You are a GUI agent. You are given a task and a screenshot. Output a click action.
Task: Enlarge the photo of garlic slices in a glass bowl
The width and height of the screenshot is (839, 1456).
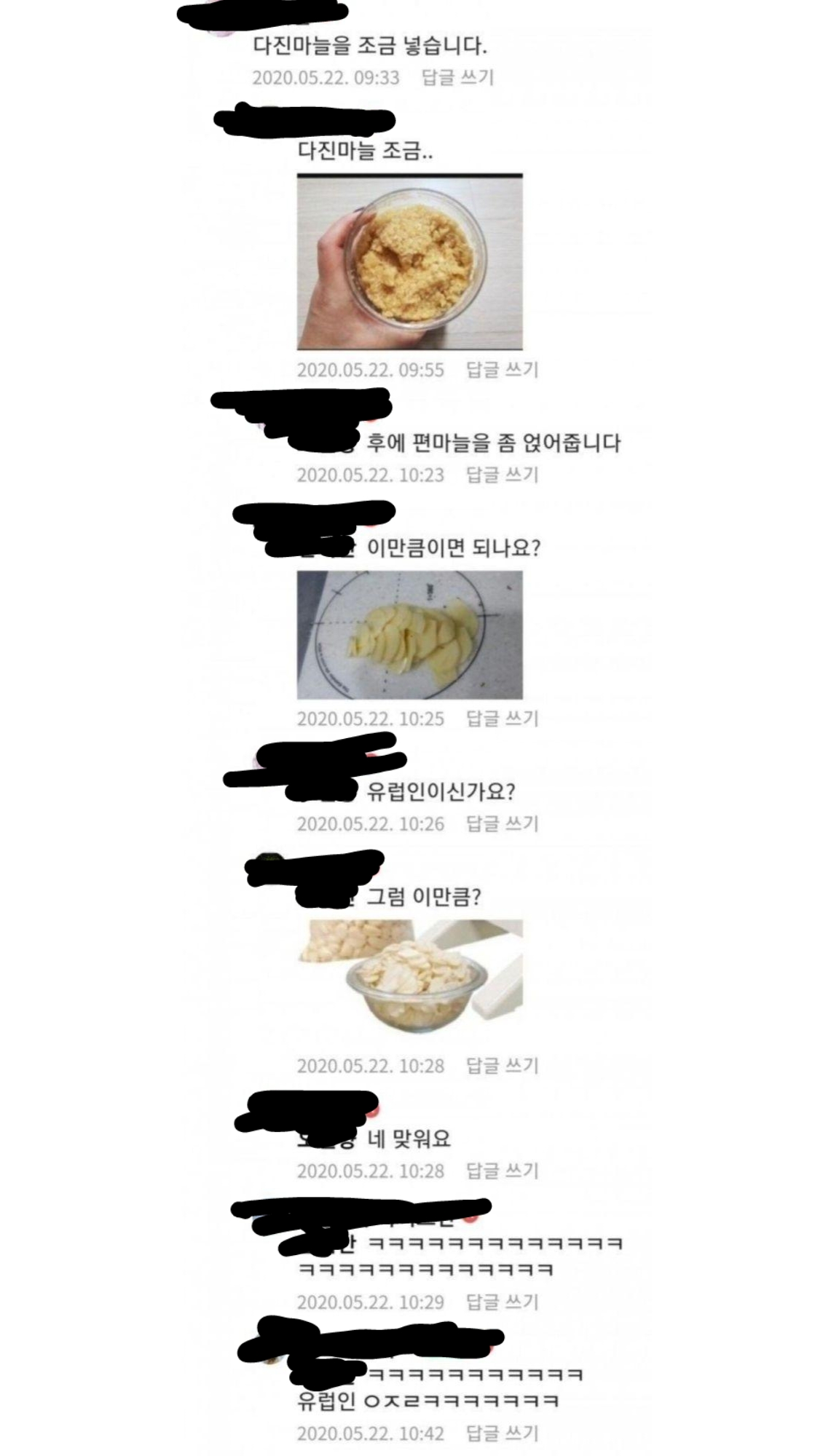[x=409, y=976]
